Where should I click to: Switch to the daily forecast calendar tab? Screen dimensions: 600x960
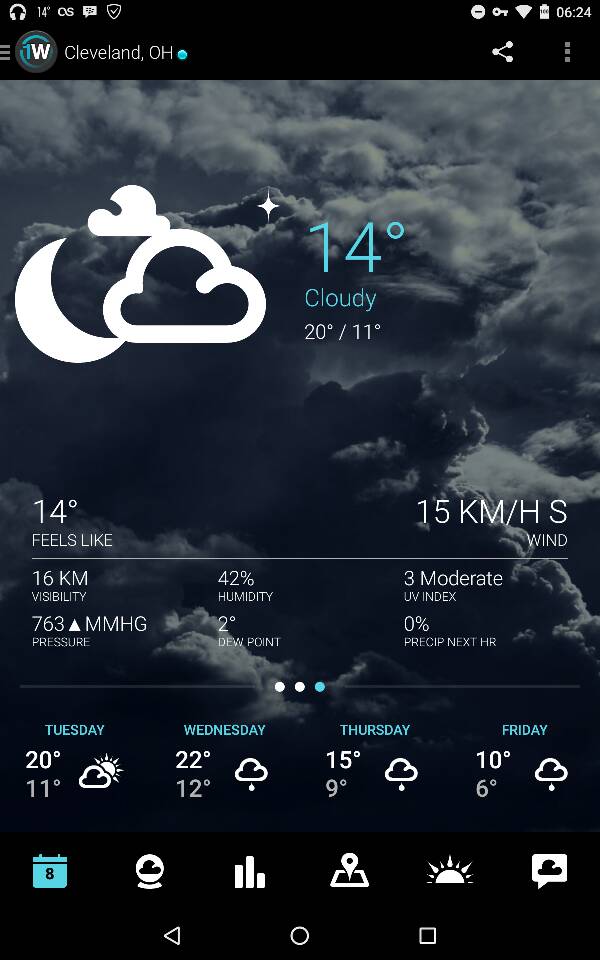[50, 871]
